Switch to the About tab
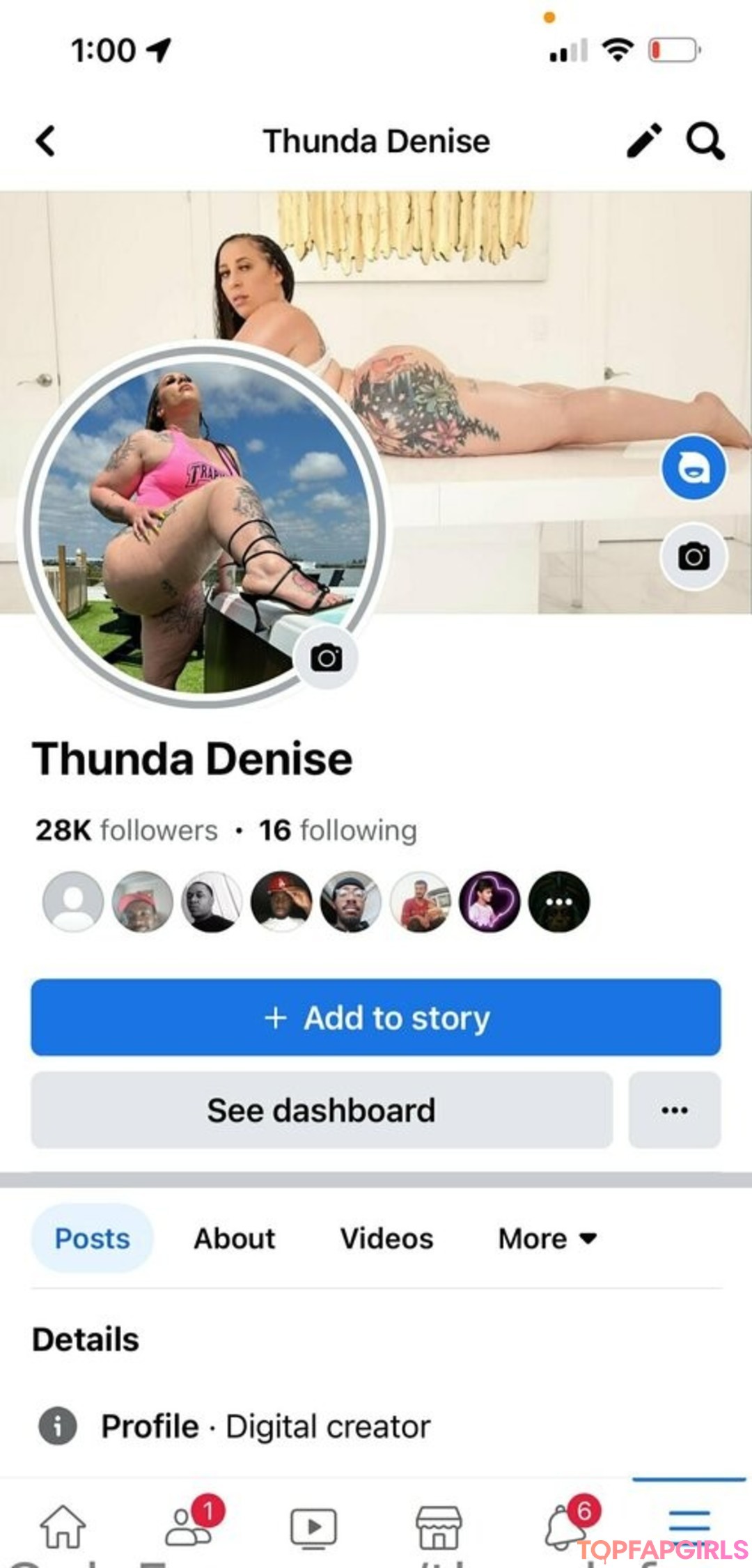 (x=235, y=1239)
